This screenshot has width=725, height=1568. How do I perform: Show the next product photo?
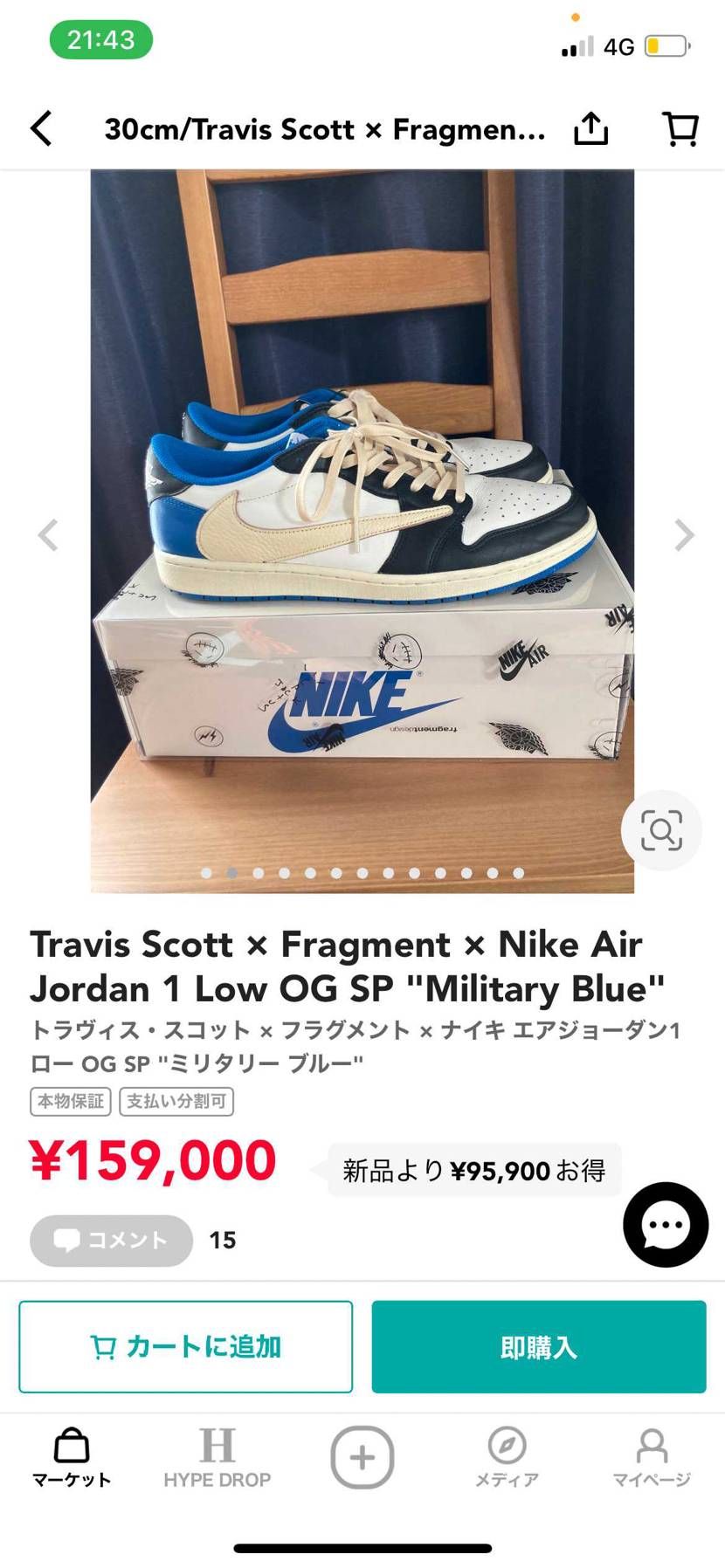point(684,535)
